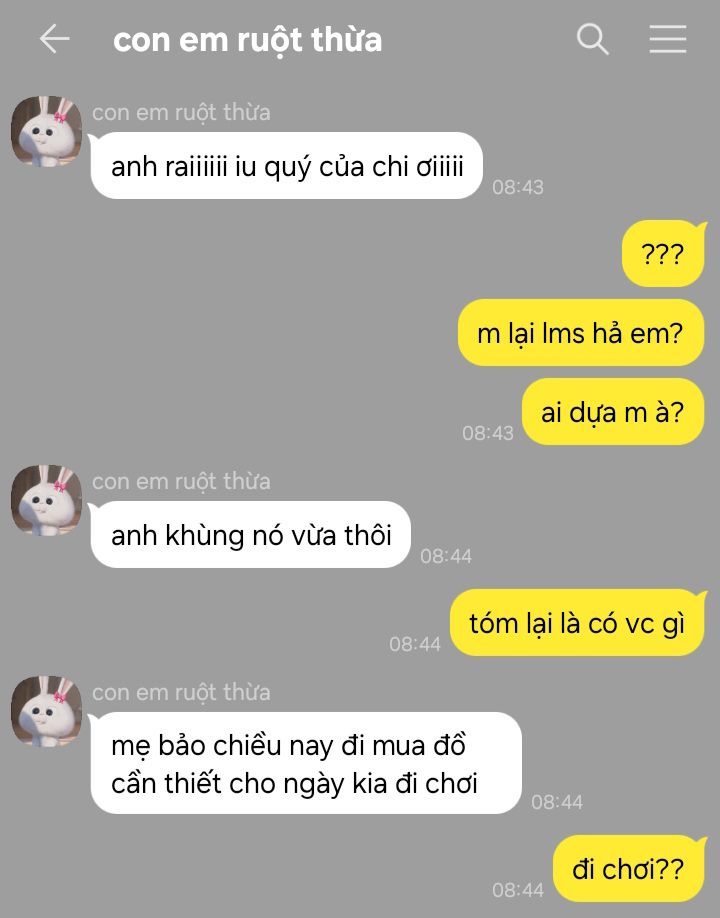This screenshot has height=918, width=720.
Task: View the profile picture next to 'anh khùng nó vừa thôi'
Action: (46, 500)
